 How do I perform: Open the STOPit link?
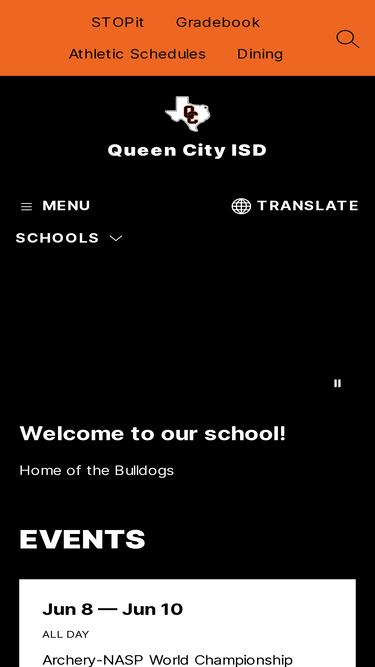pos(118,22)
